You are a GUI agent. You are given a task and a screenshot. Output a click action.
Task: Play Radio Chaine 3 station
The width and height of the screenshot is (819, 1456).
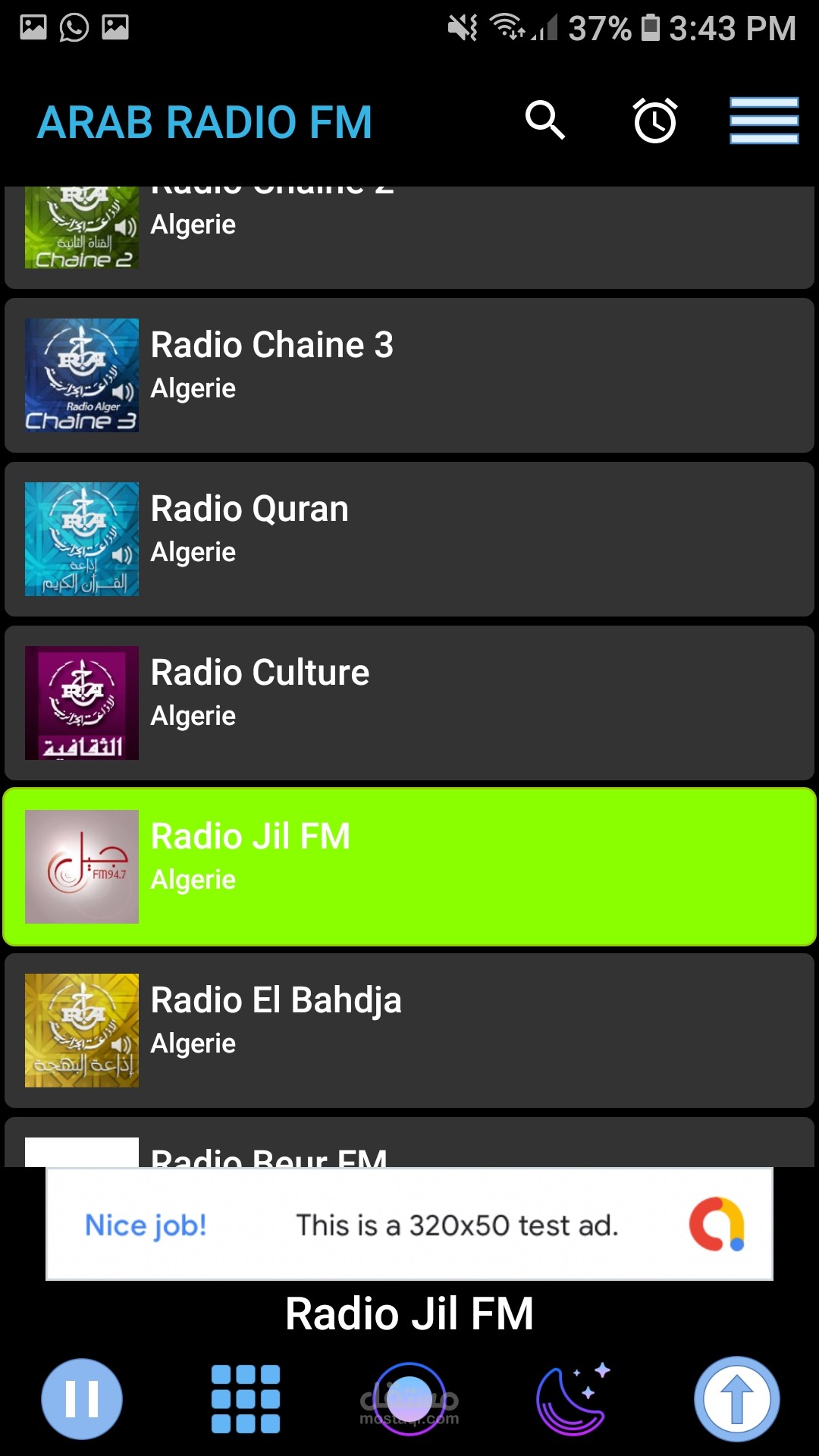(409, 375)
